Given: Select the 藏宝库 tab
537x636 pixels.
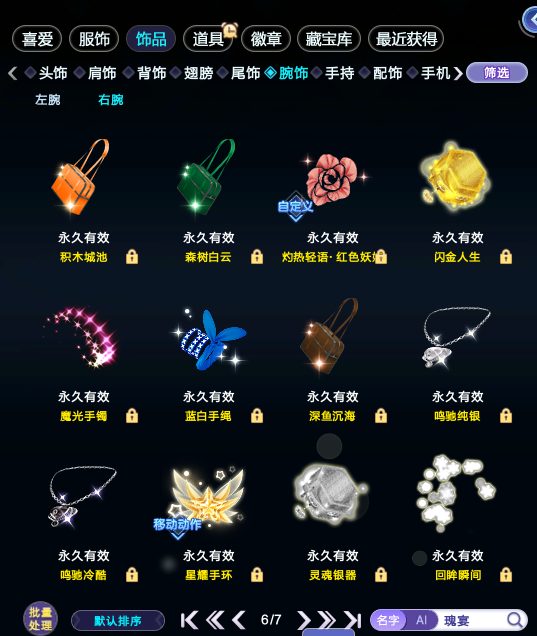Looking at the screenshot, I should coord(329,39).
